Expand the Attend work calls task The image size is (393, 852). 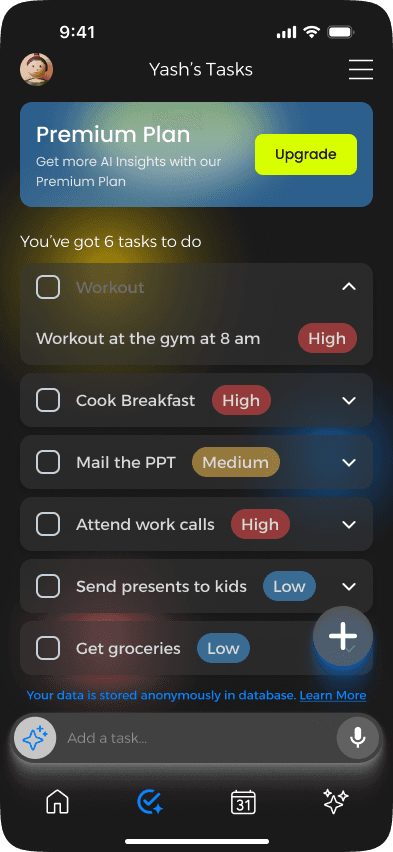[348, 524]
